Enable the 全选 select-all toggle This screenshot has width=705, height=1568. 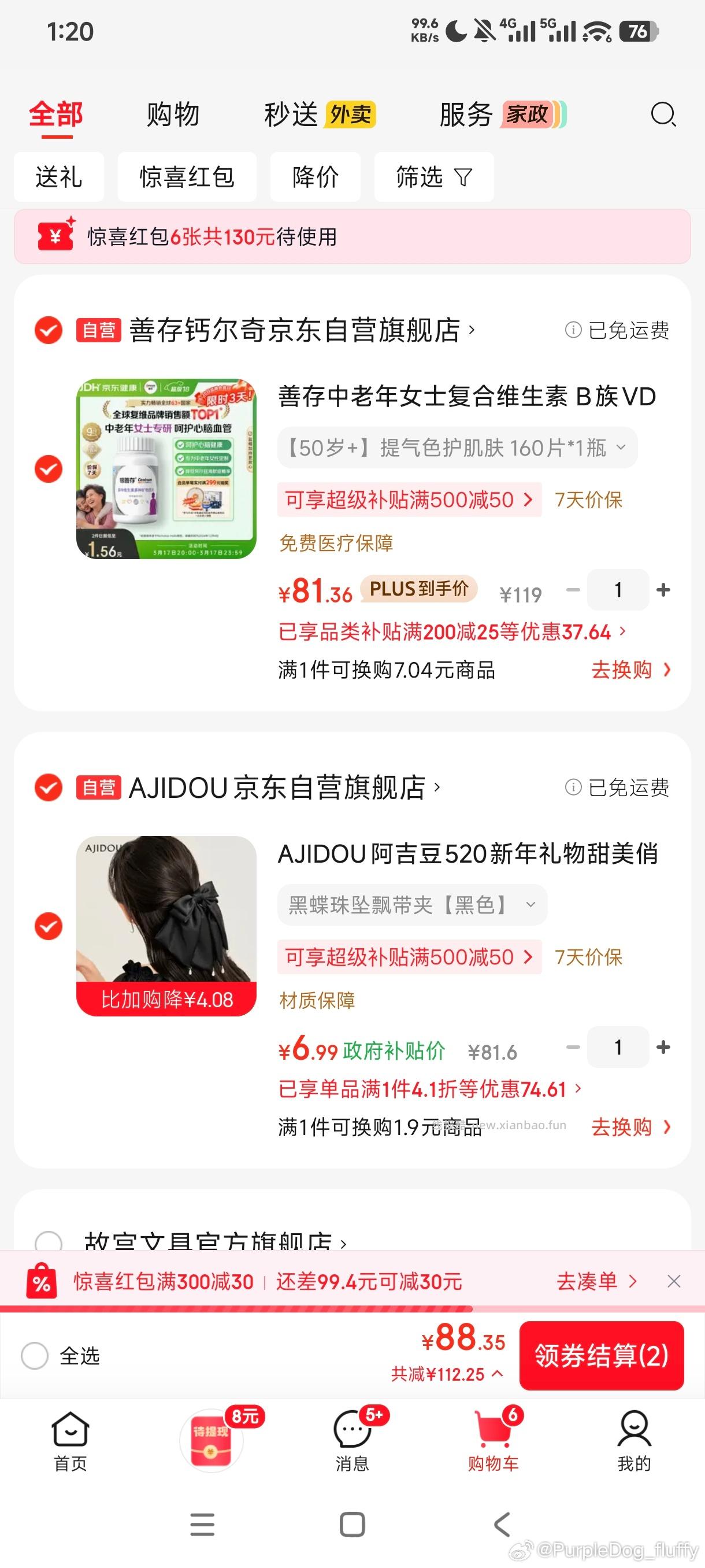coord(35,1356)
